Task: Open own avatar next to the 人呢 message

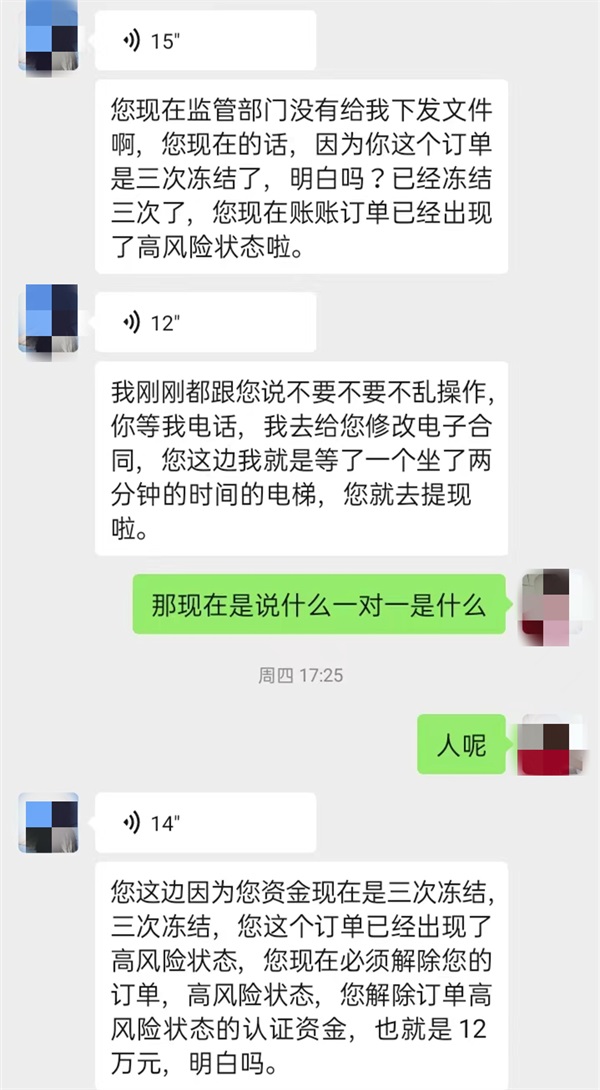Action: [546, 745]
